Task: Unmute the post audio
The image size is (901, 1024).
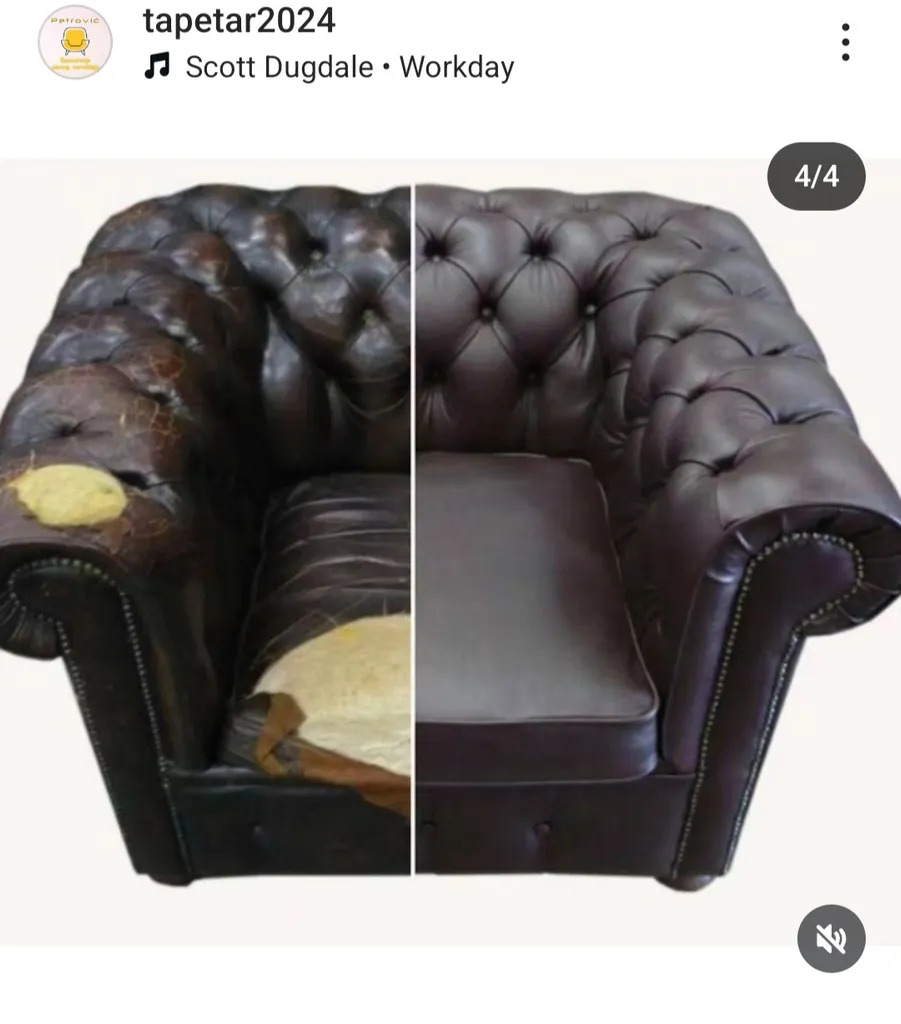Action: pyautogui.click(x=830, y=938)
